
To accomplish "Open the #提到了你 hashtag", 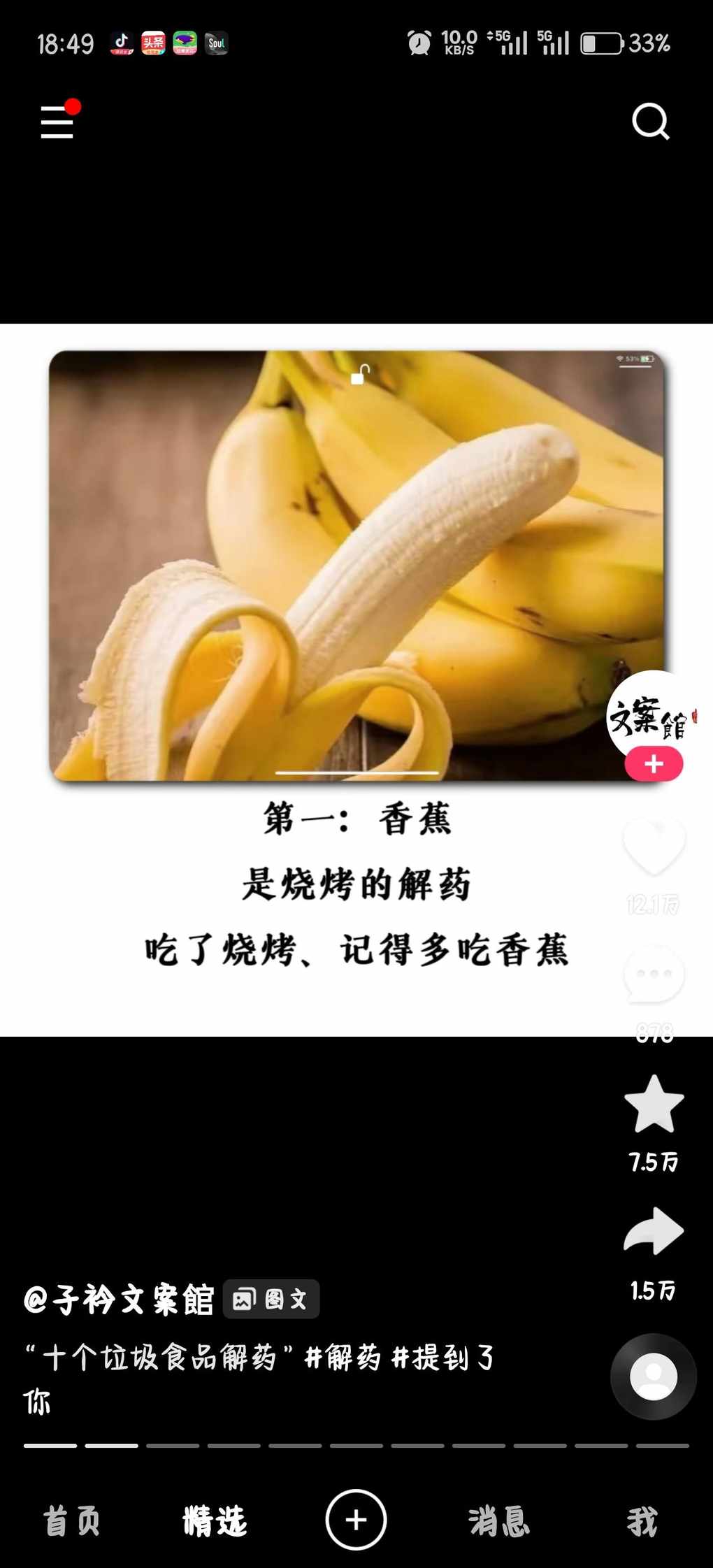I will coord(442,1358).
